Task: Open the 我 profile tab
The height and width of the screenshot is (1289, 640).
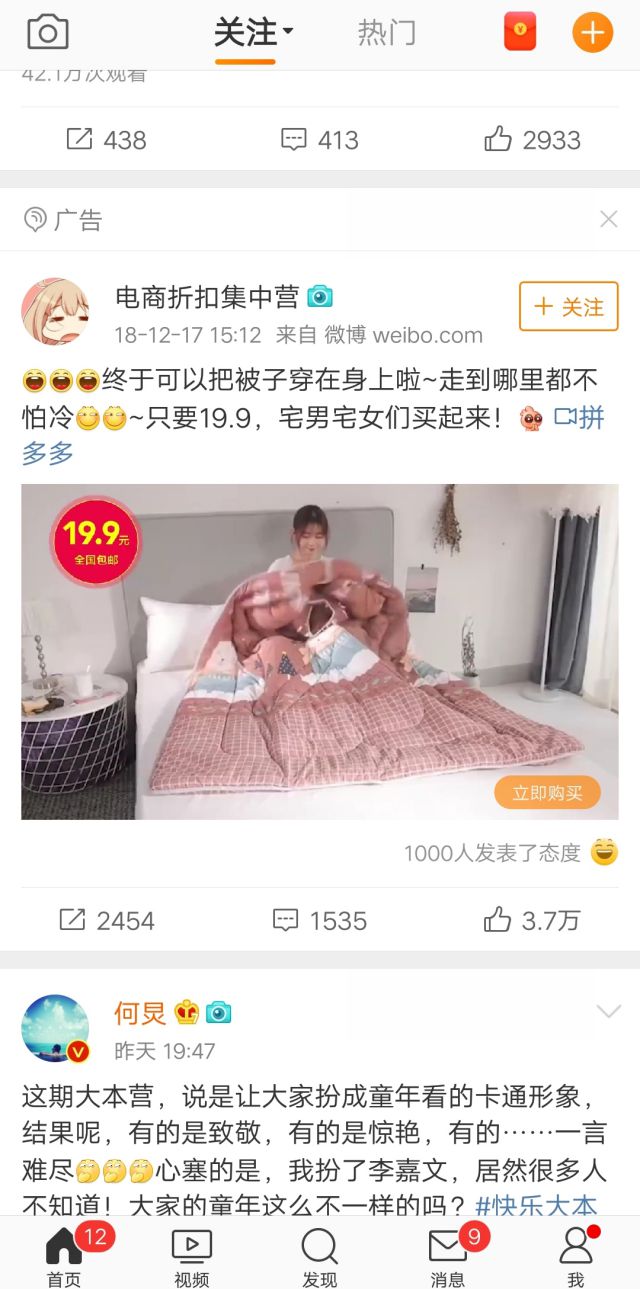Action: pos(576,1255)
